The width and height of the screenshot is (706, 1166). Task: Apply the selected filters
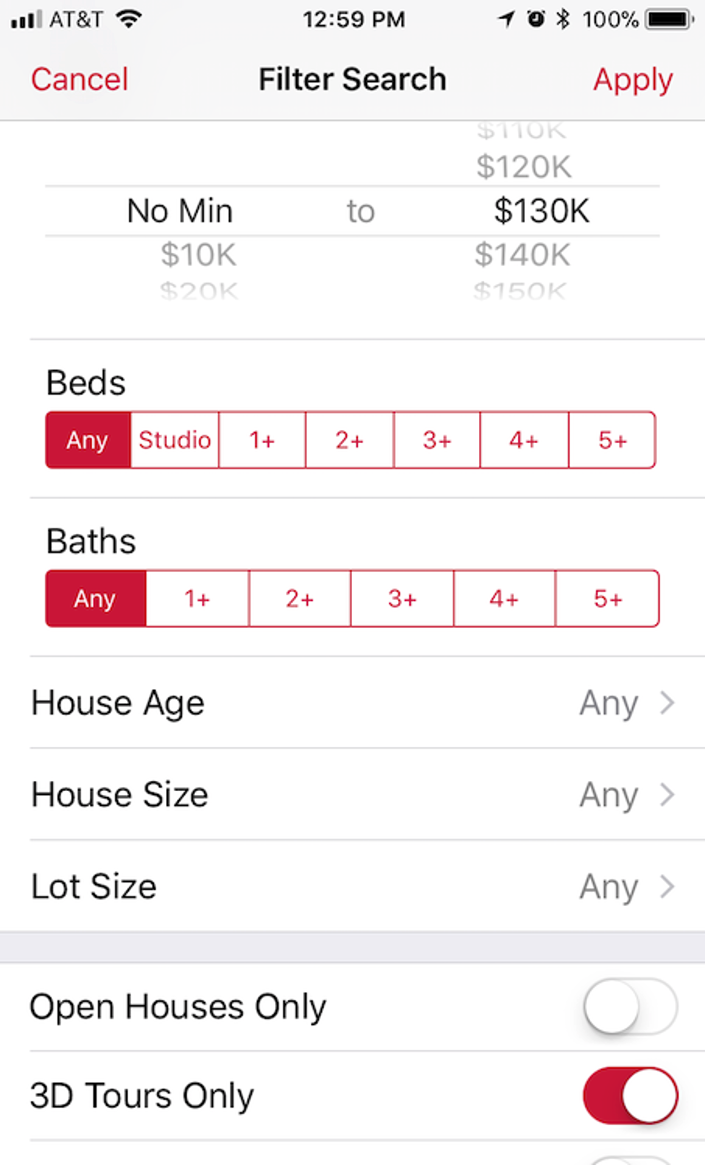click(x=633, y=80)
